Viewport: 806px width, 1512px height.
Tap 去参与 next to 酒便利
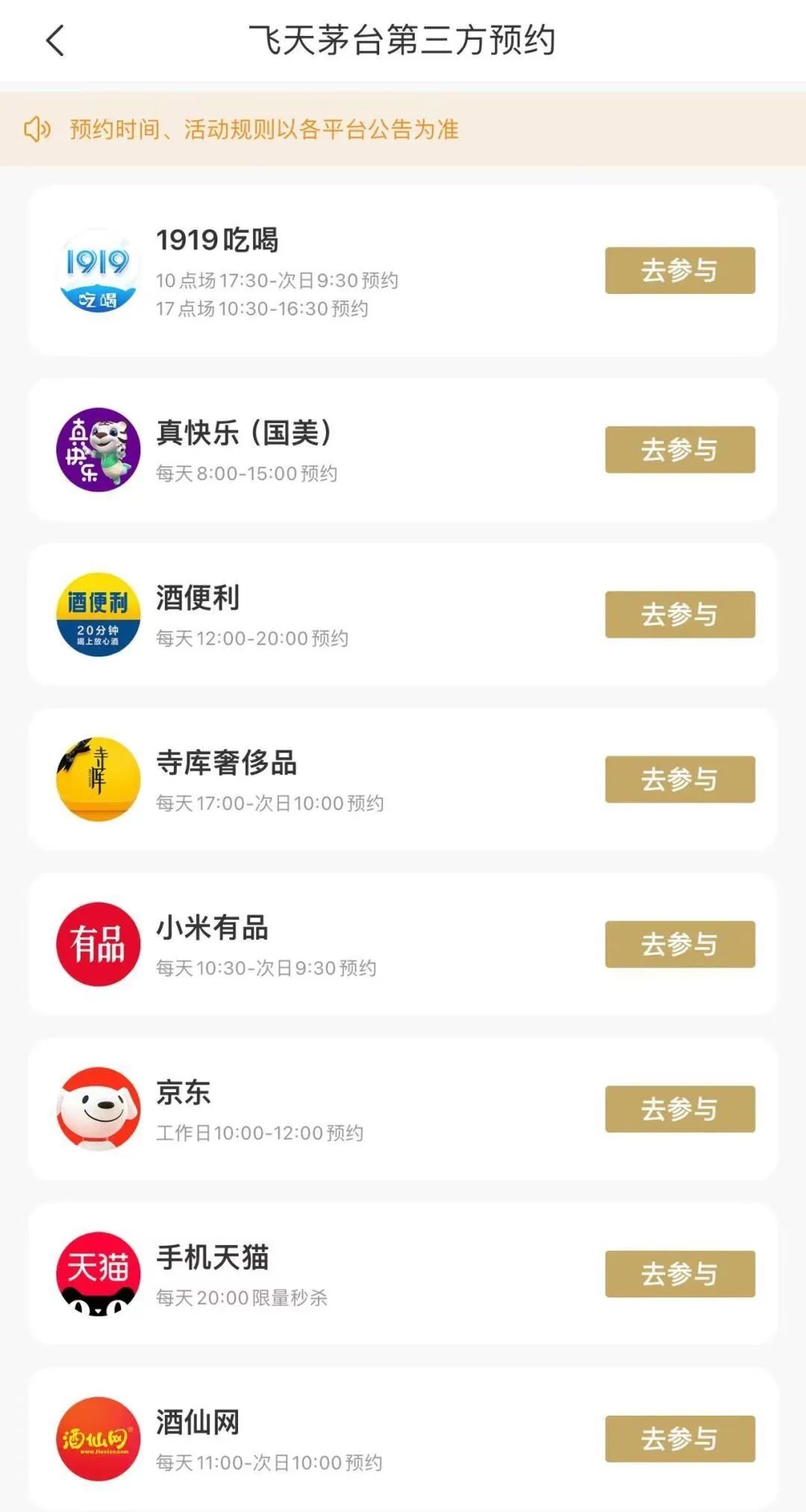[679, 615]
